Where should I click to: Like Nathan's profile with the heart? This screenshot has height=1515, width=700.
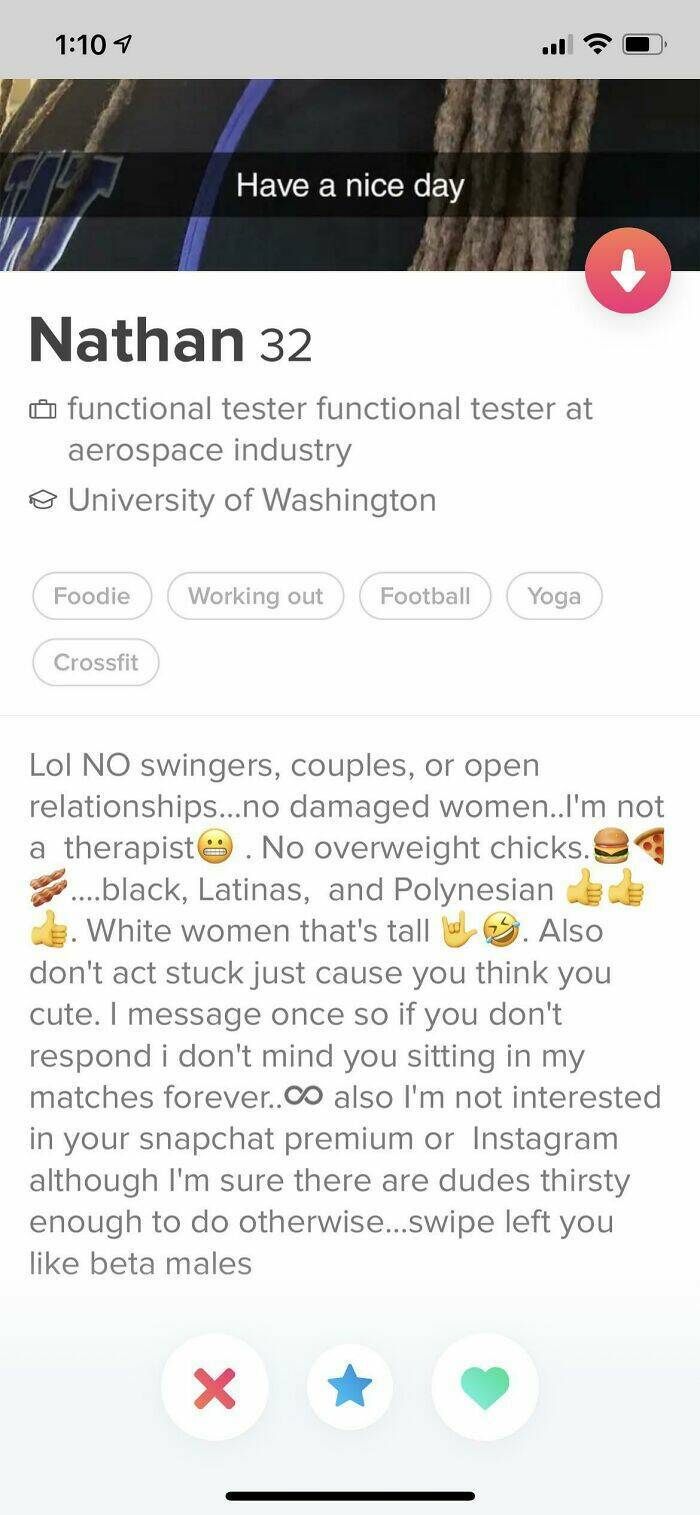(x=485, y=1386)
